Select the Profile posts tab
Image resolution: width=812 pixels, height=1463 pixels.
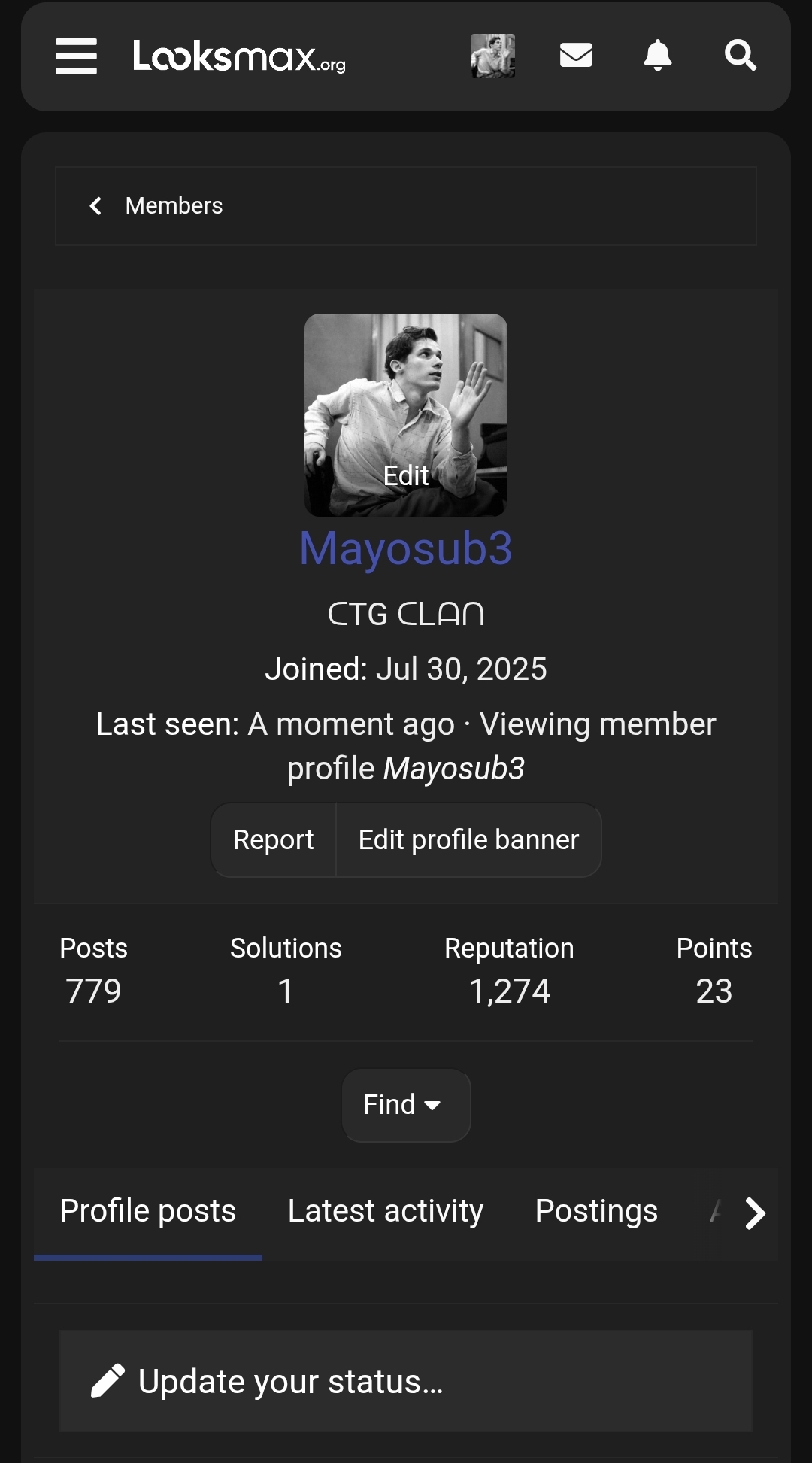[147, 1211]
